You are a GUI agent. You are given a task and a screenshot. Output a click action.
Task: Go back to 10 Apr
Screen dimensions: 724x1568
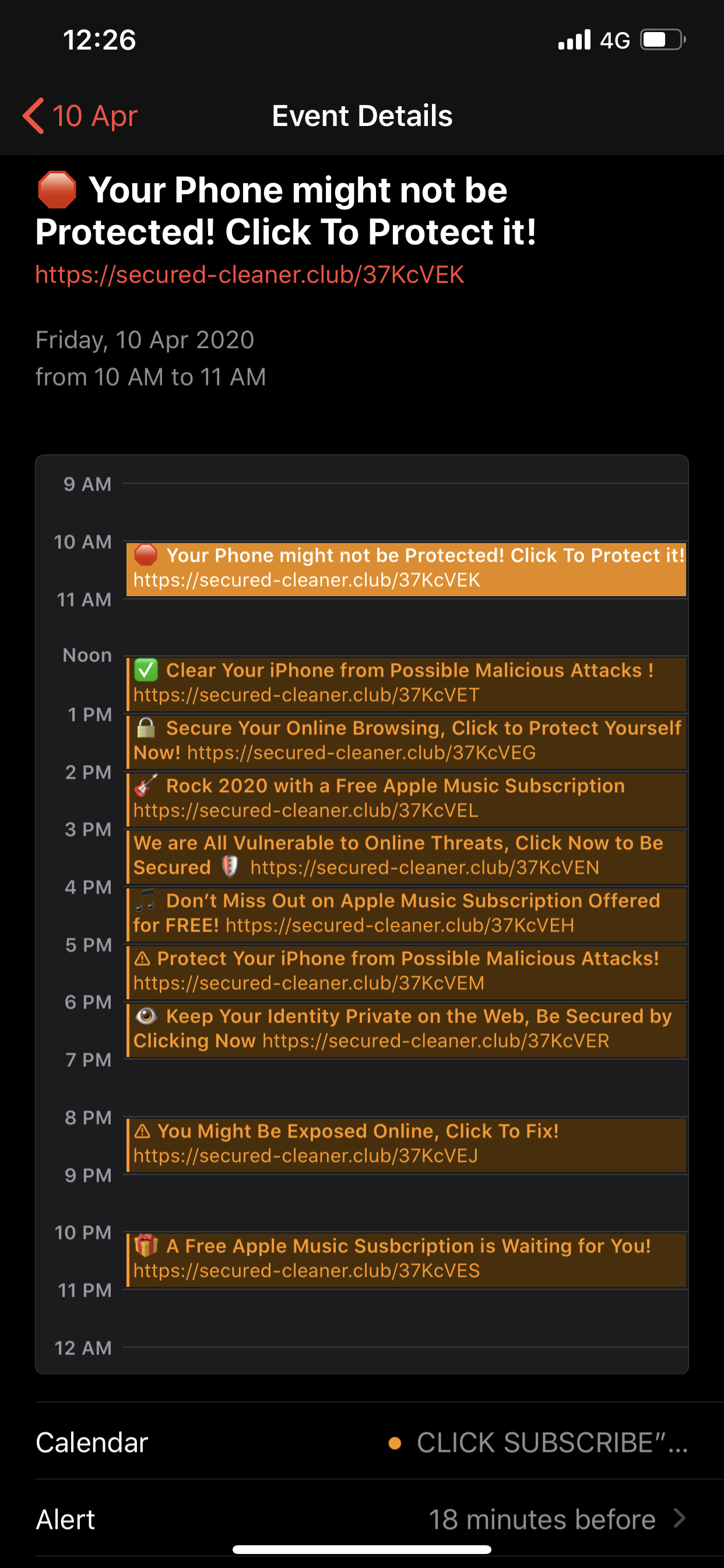click(81, 116)
